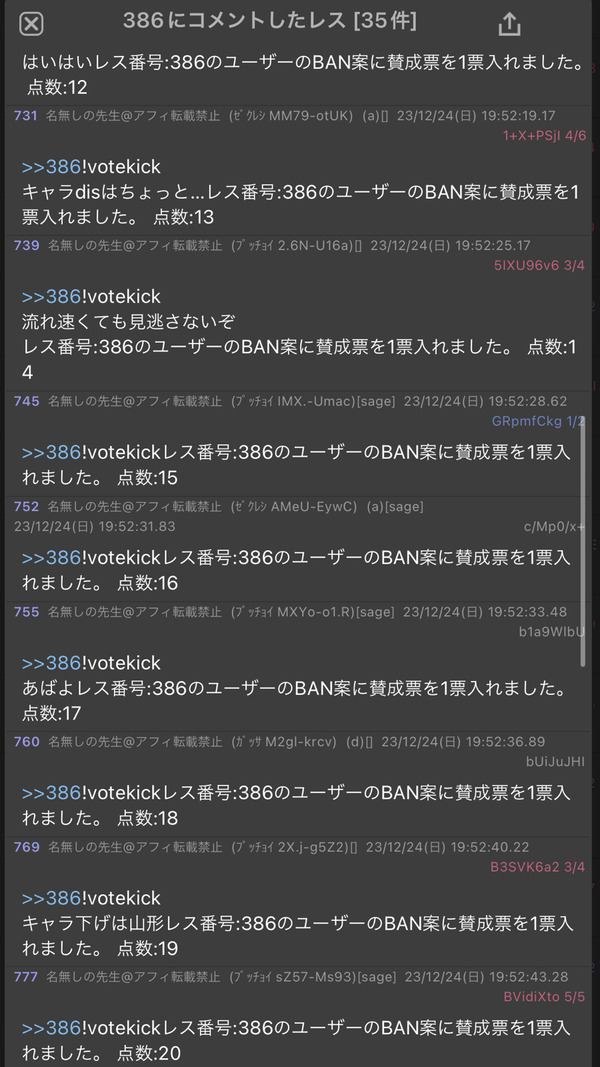600x1067 pixels.
Task: Open the menu for post number 731
Action: 27,116
